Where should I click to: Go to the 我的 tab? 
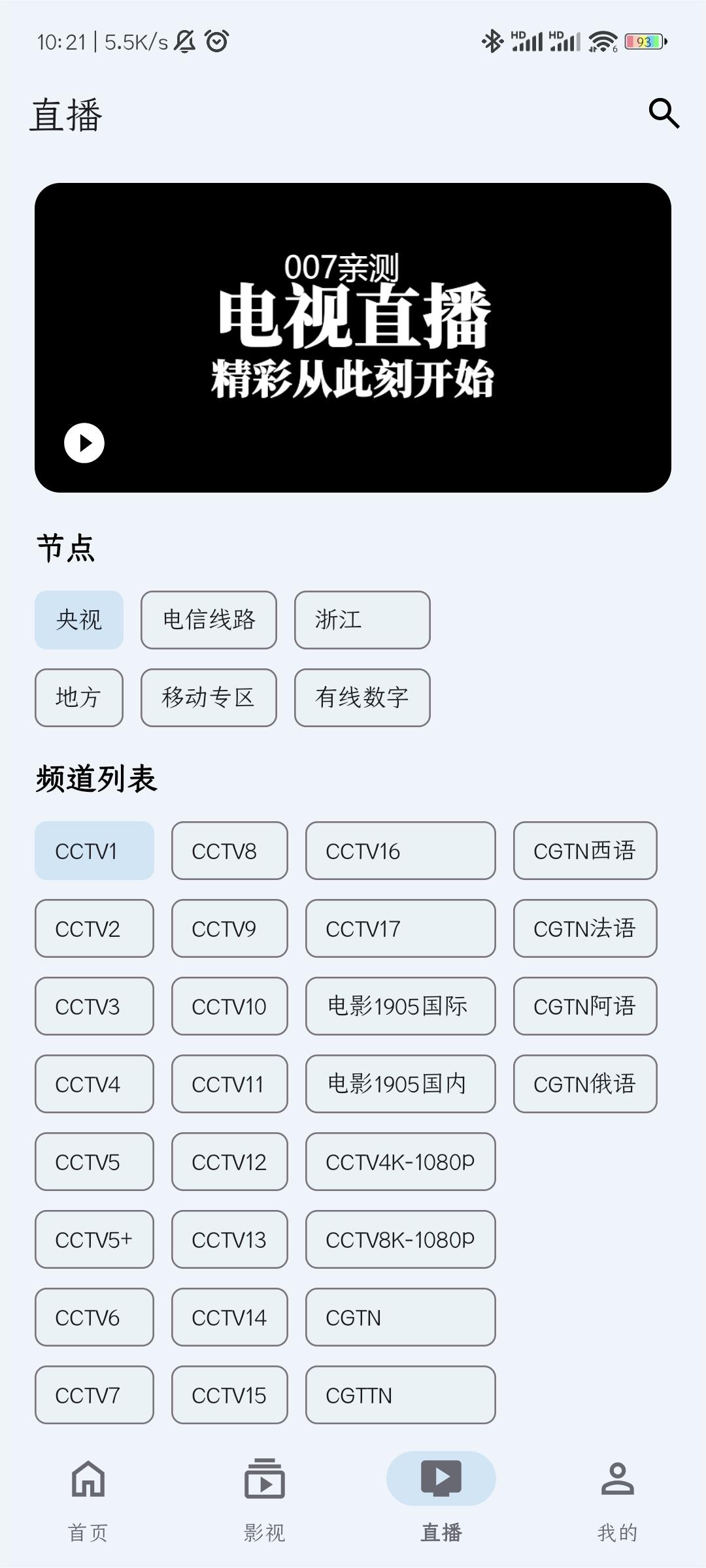(x=618, y=1496)
